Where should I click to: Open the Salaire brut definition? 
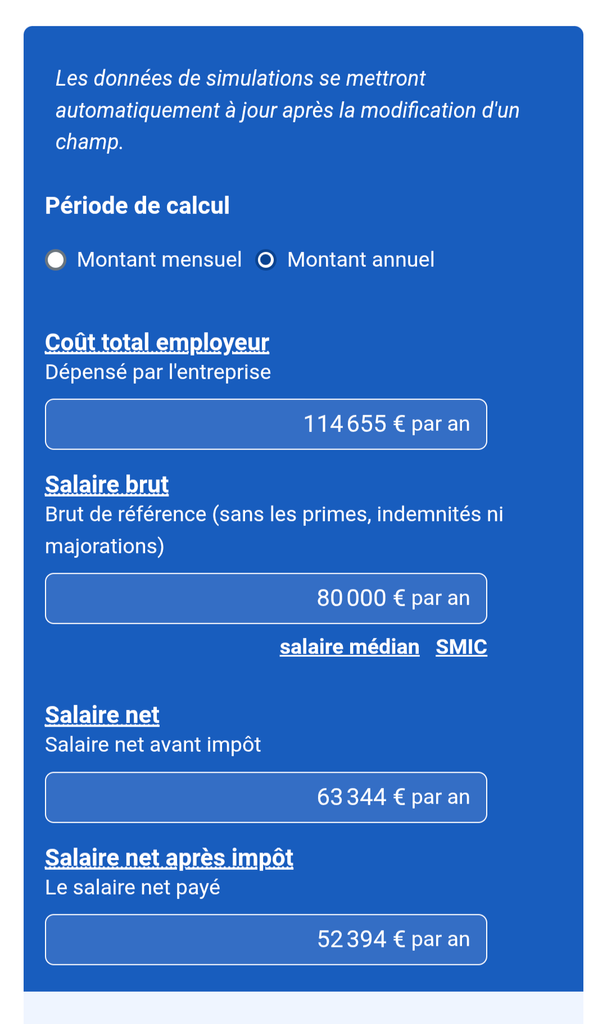click(x=107, y=485)
